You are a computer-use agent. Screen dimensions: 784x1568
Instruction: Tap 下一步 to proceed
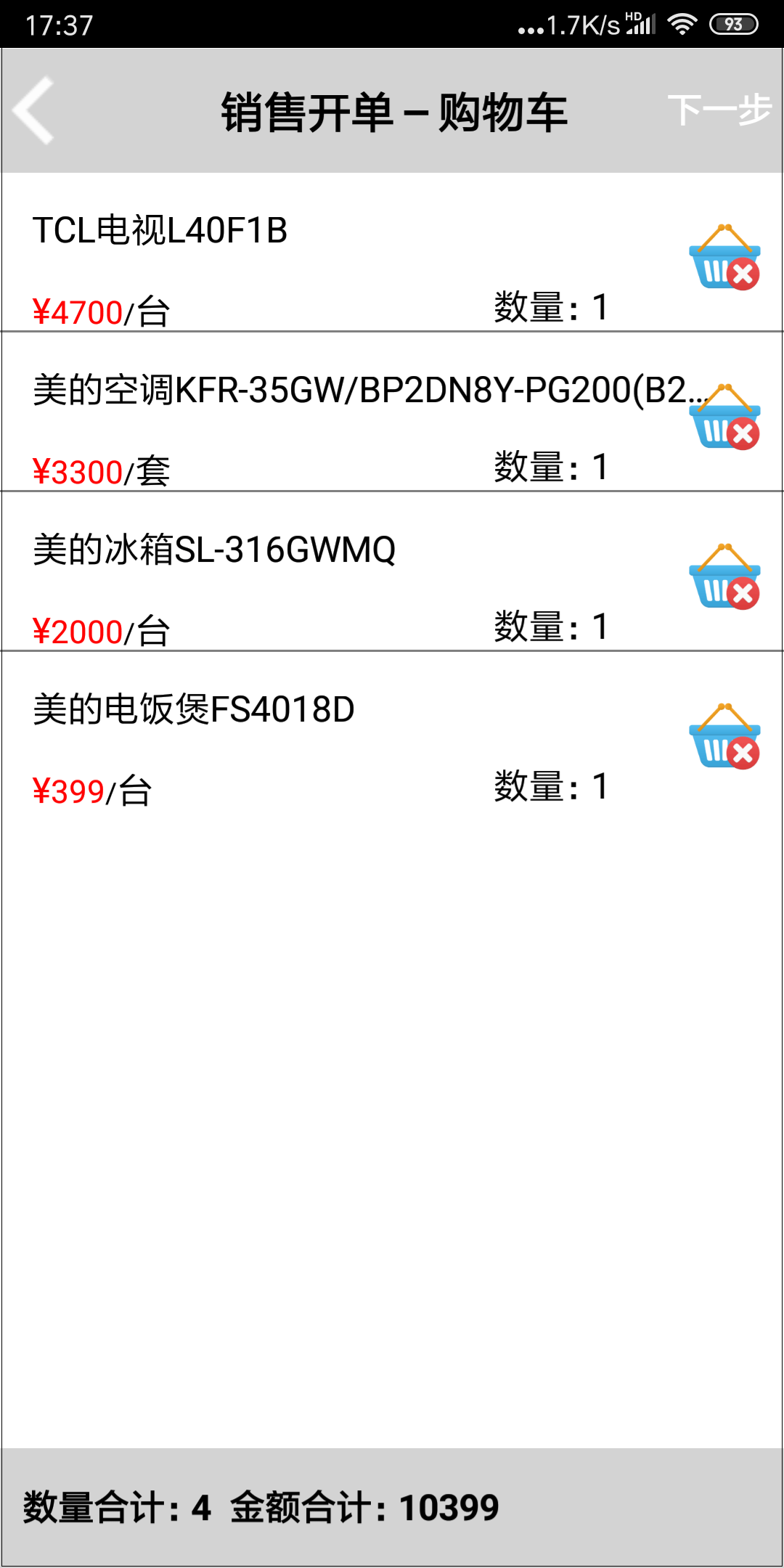[x=719, y=110]
